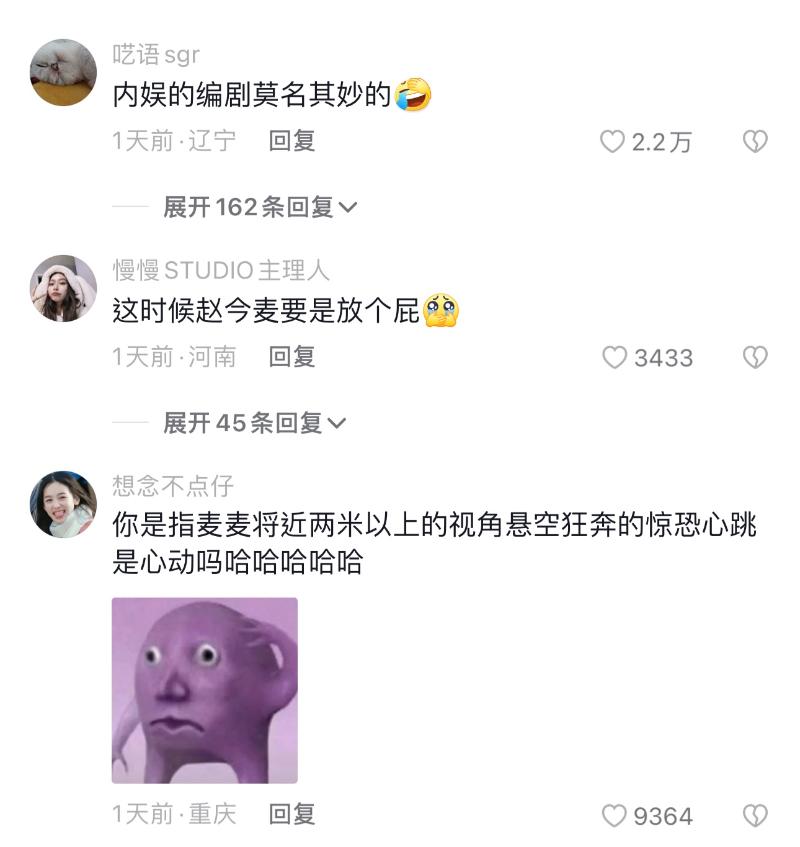Image resolution: width=800 pixels, height=847 pixels.
Task: Dislike the comment by 慢慢STUDIO主理人
Action: pos(755,357)
